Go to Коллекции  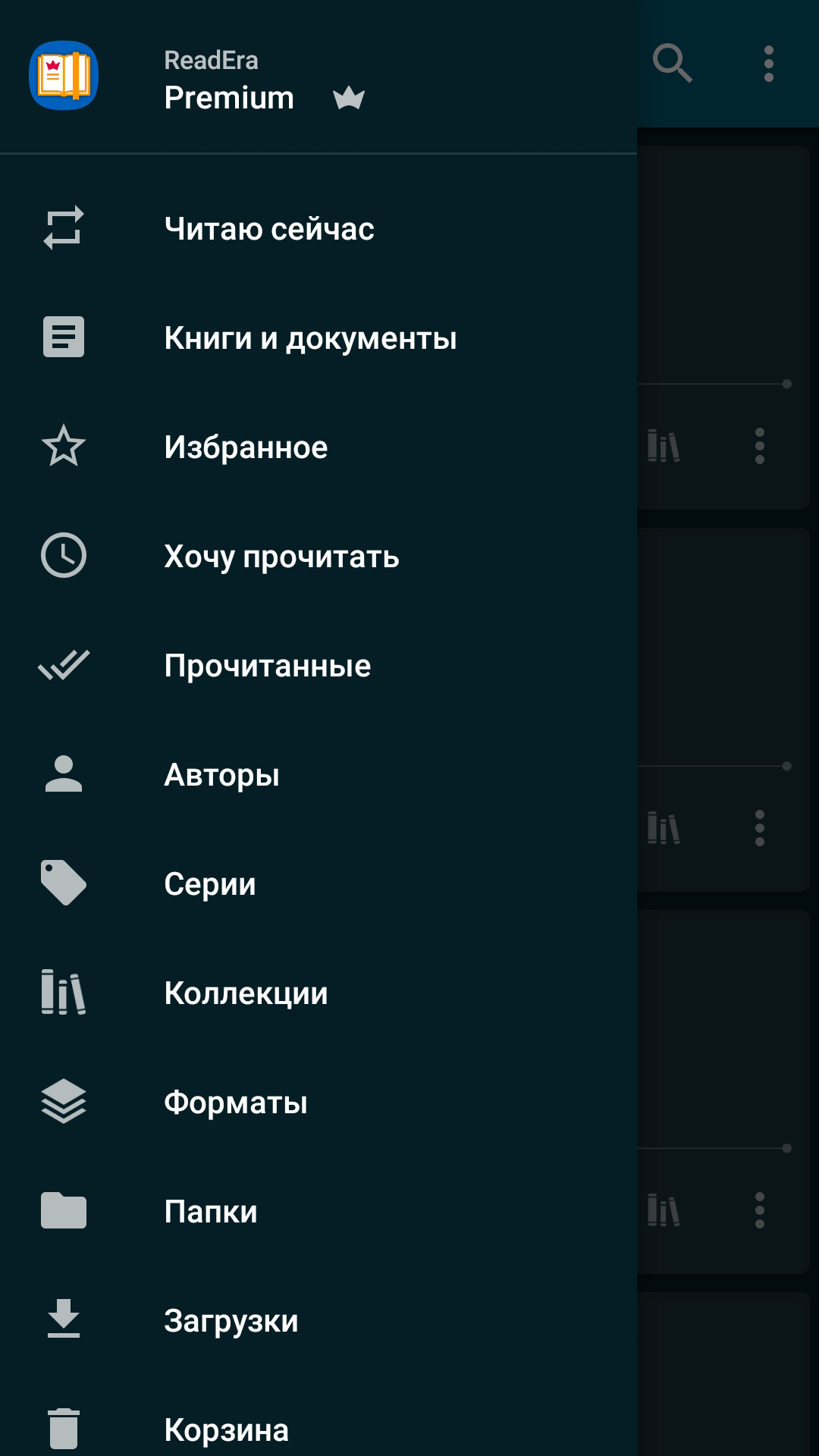[x=246, y=993]
